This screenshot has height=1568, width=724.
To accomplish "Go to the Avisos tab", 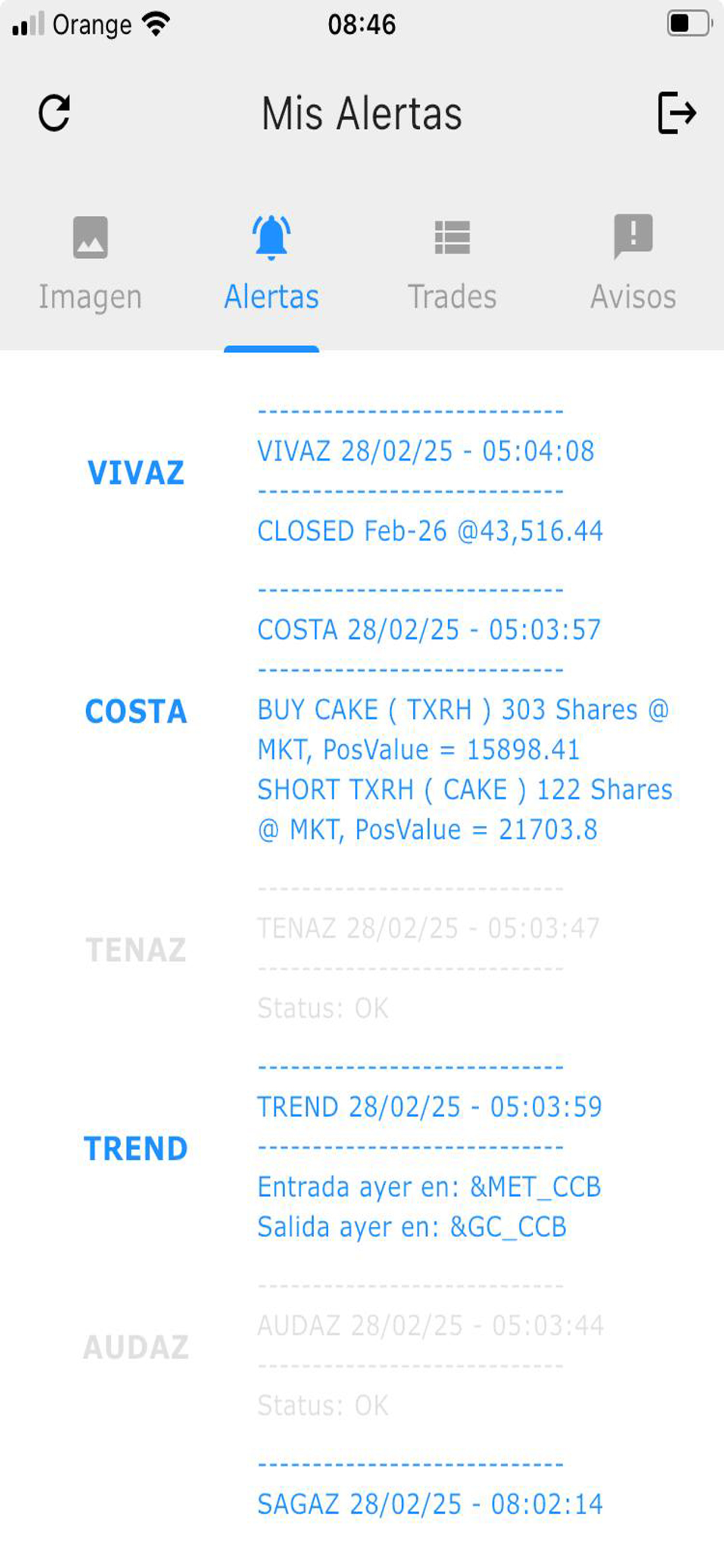I will point(633,264).
